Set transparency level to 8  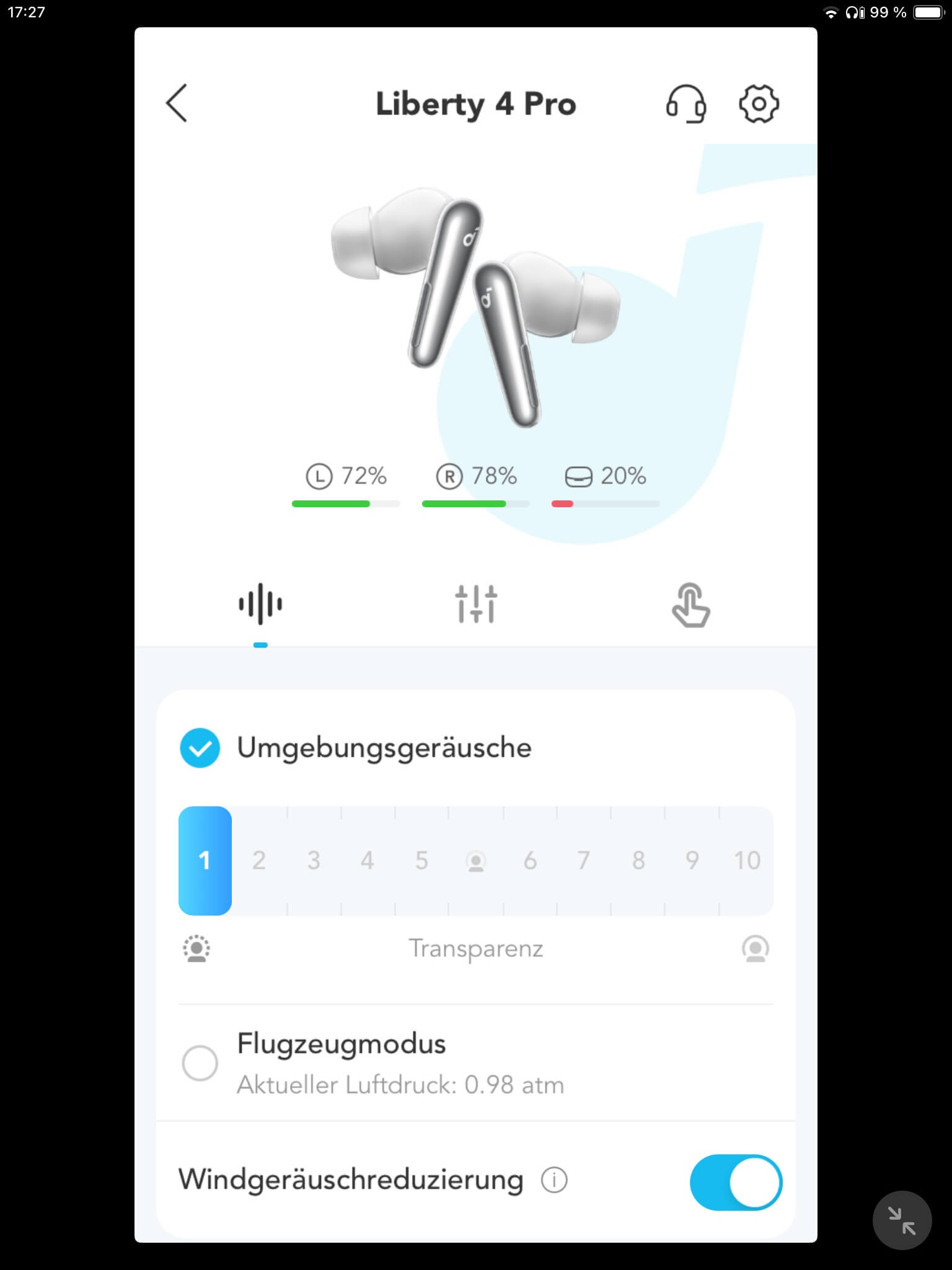638,861
